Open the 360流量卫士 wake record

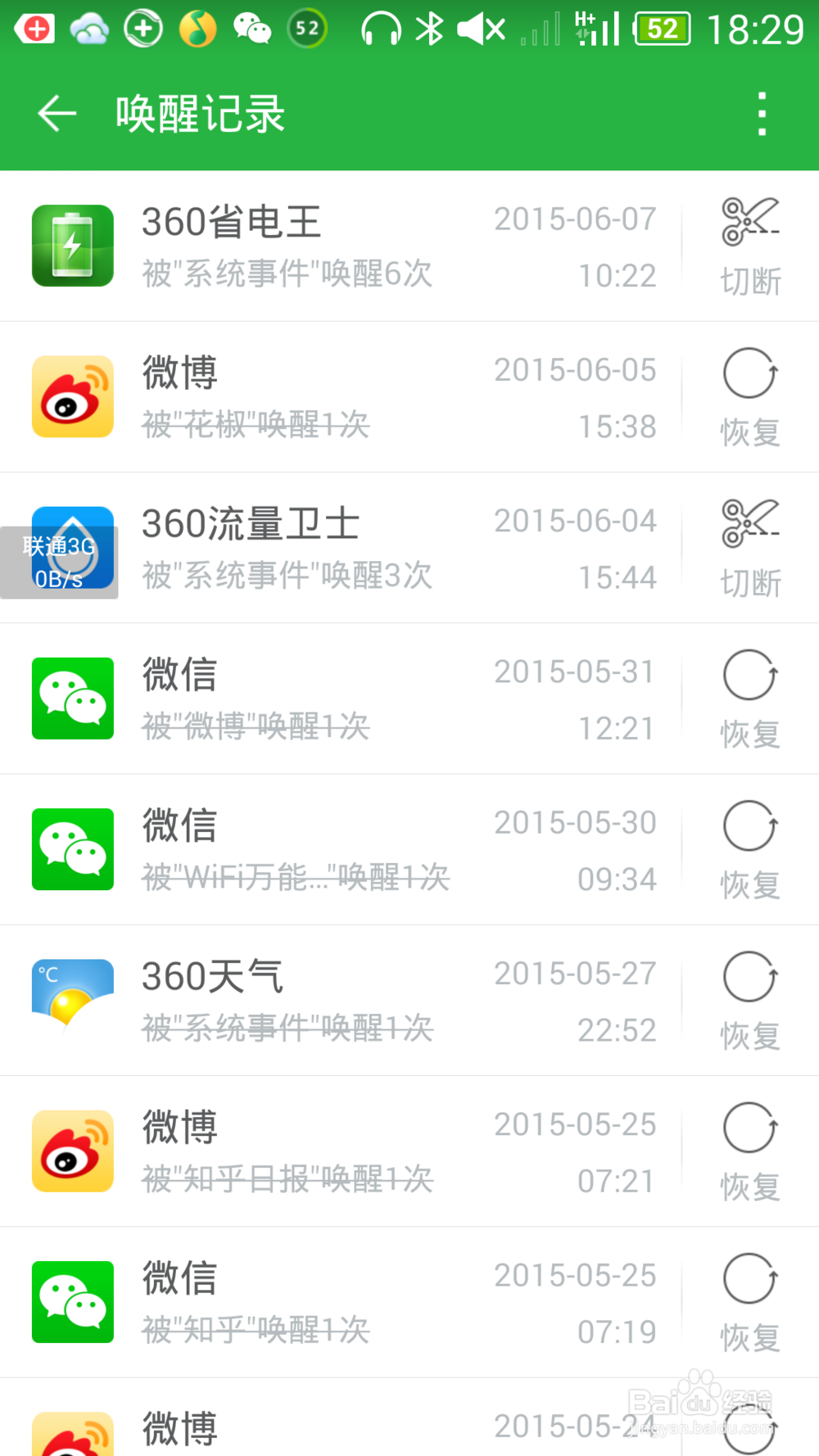tap(328, 548)
